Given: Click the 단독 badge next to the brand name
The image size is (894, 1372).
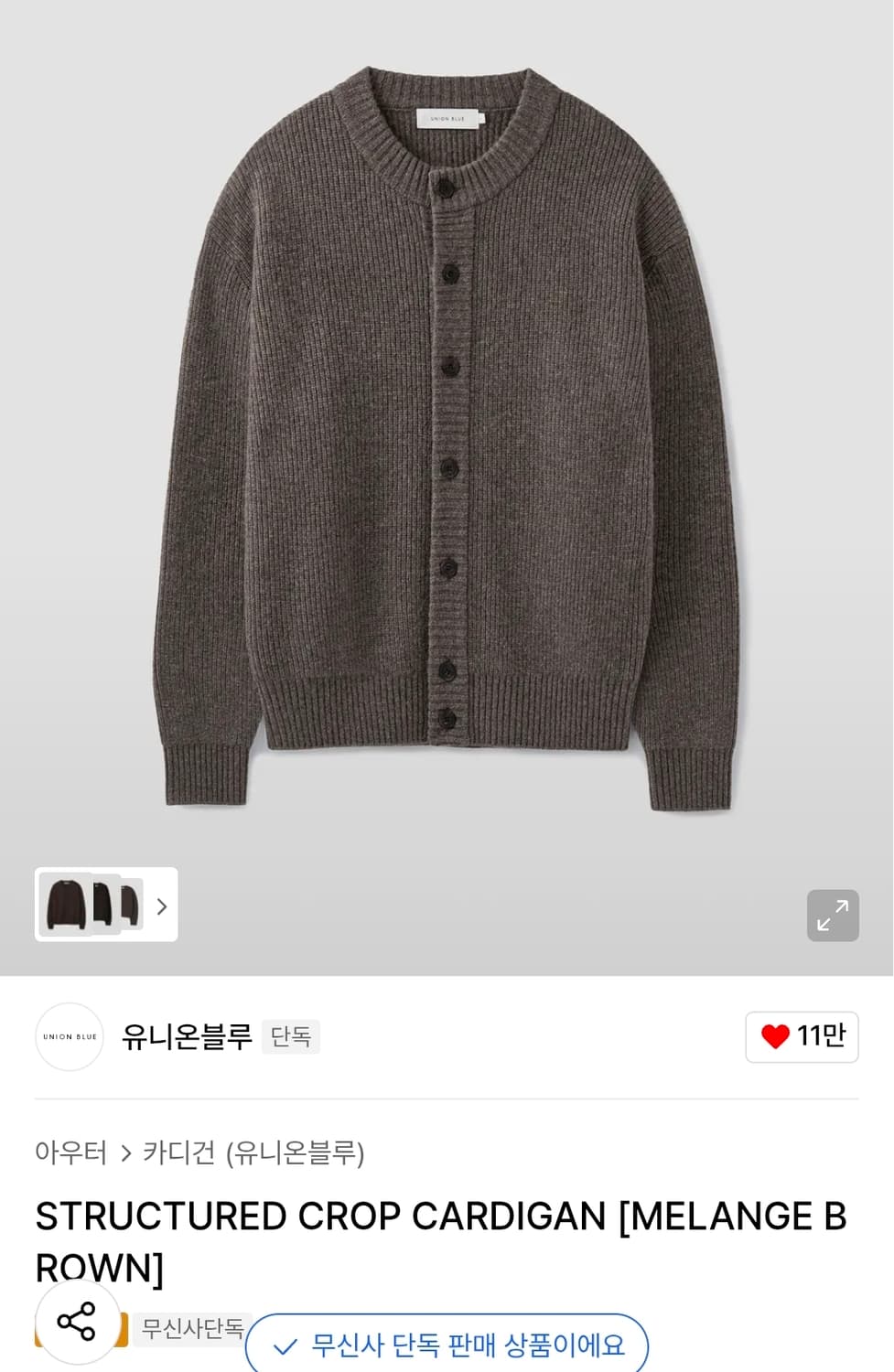Looking at the screenshot, I should [x=290, y=1037].
